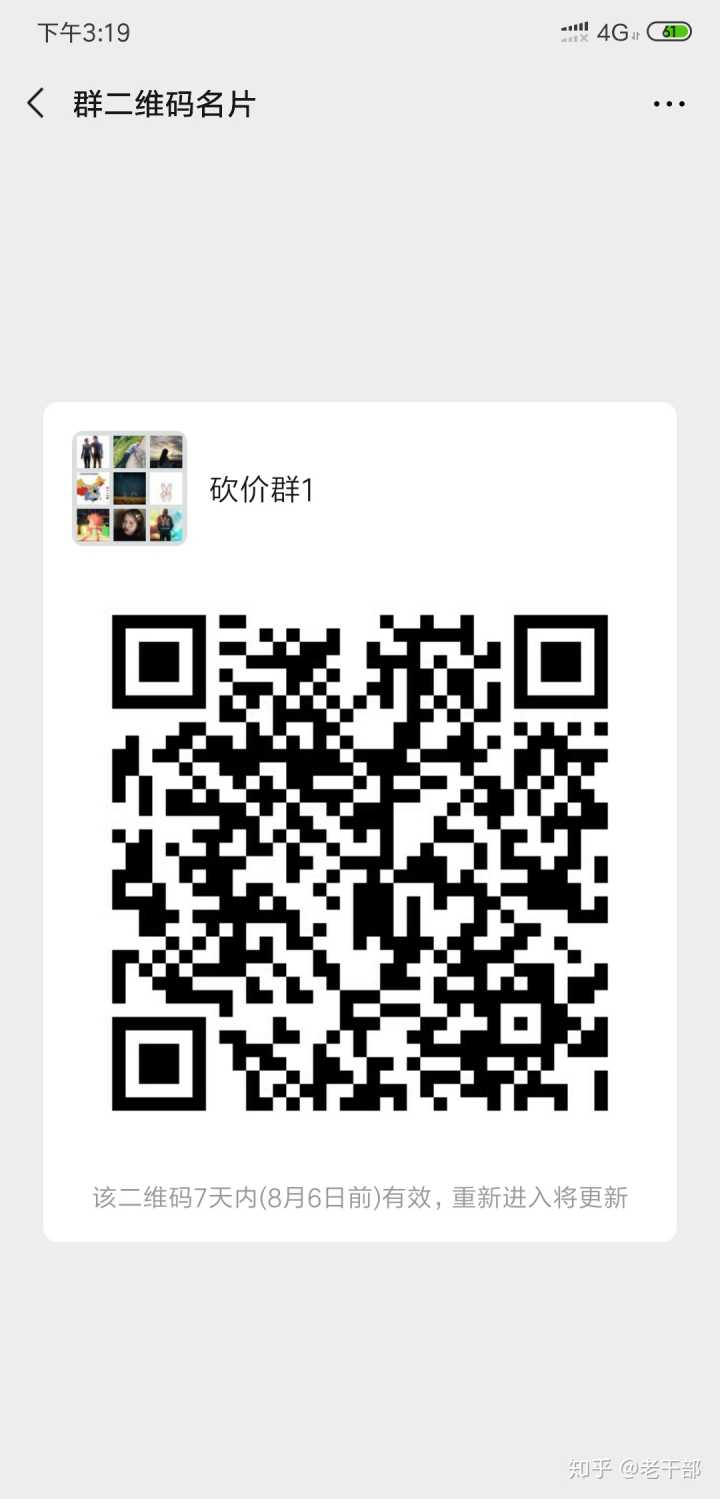The width and height of the screenshot is (720, 1499).
Task: Go back from the group QR code page
Action: pos(36,103)
